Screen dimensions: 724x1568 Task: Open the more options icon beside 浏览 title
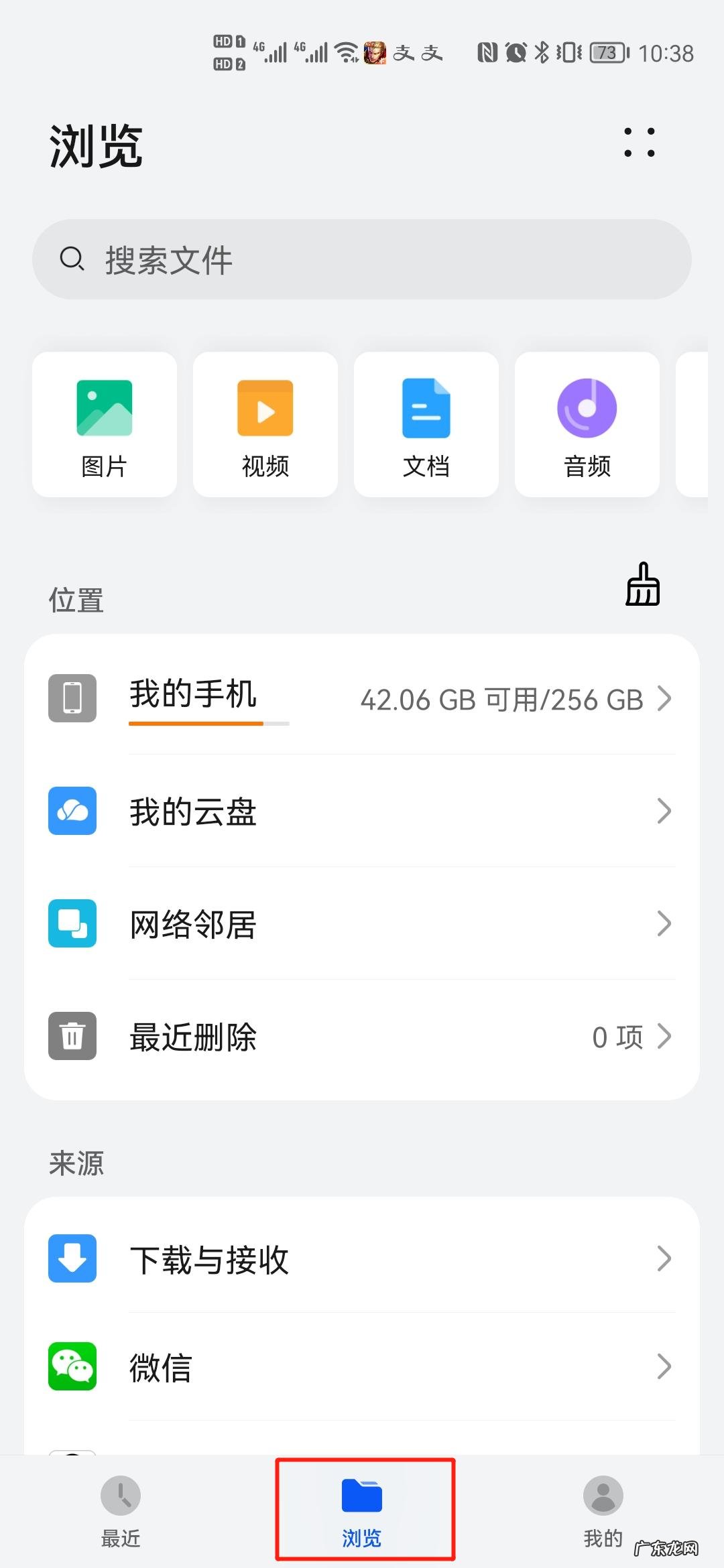click(x=638, y=143)
